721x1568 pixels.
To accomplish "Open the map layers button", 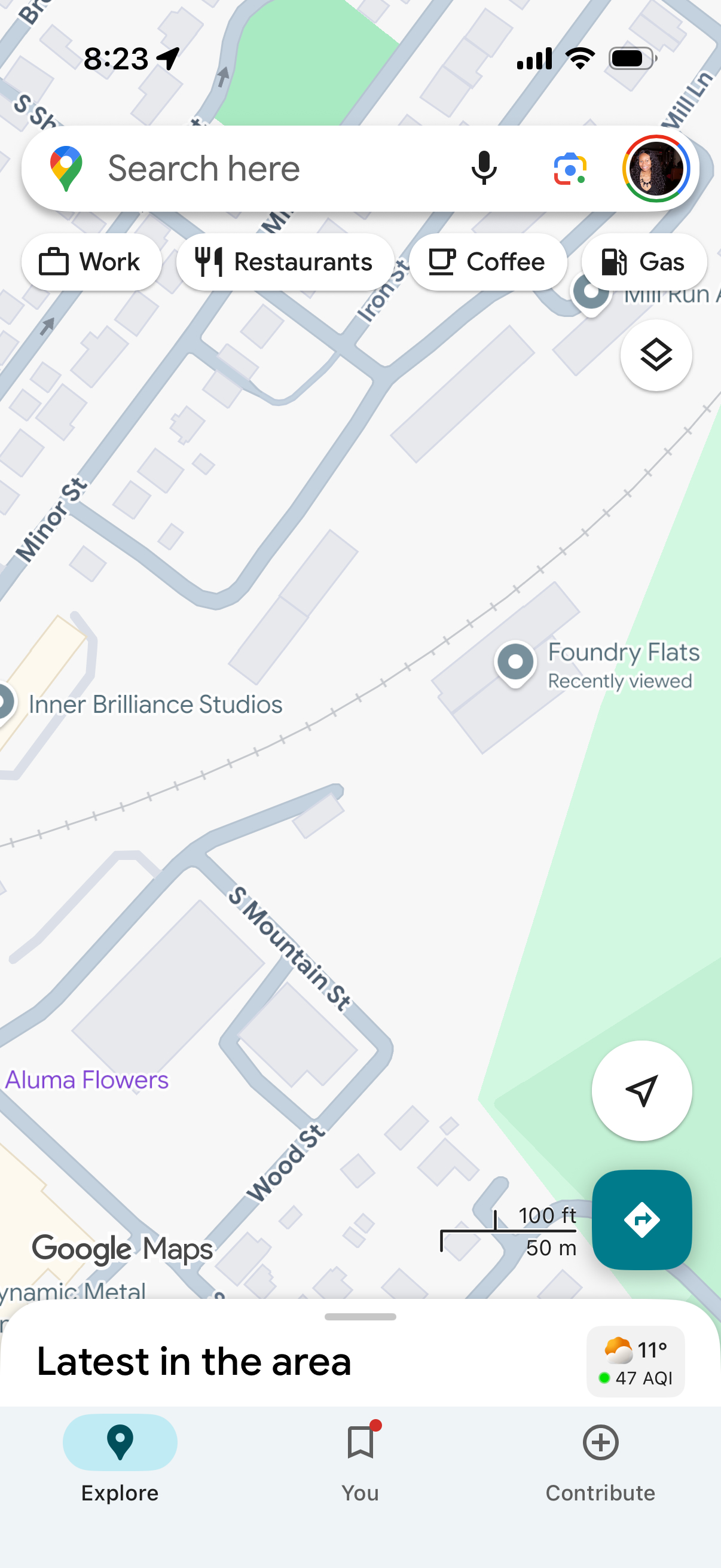I will pyautogui.click(x=655, y=355).
